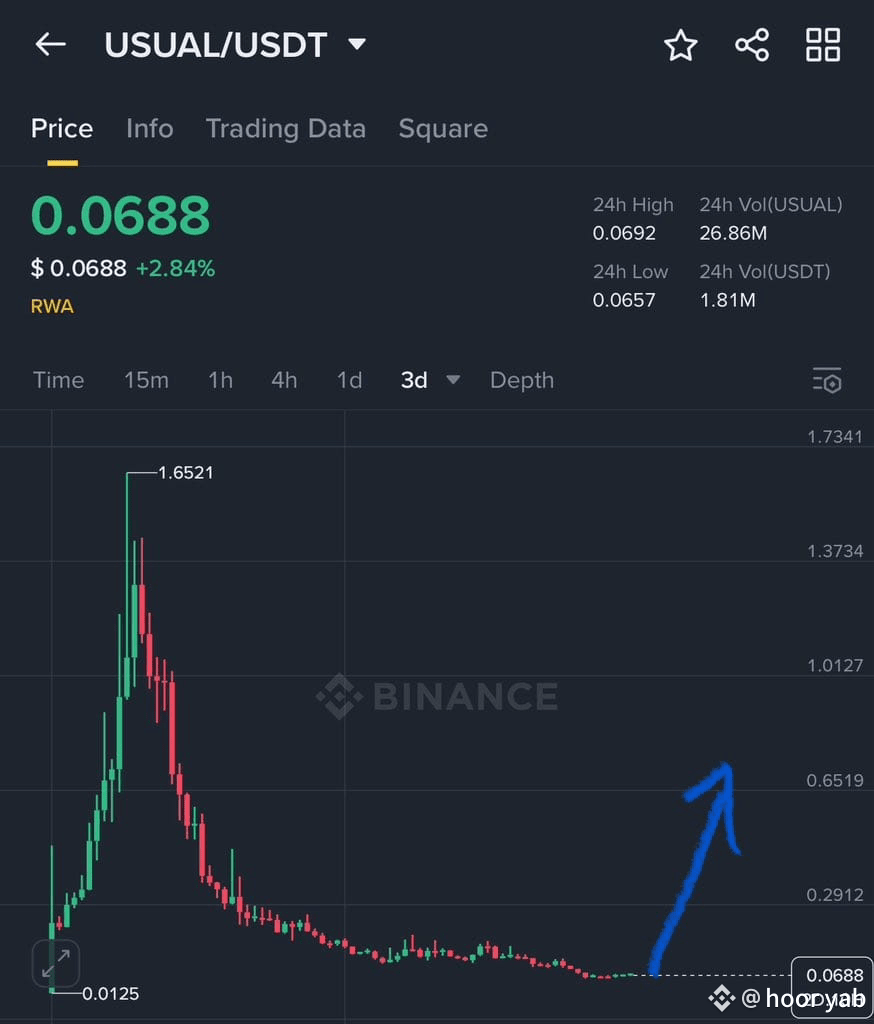Viewport: 874px width, 1024px height.
Task: Open the Depth view
Action: tap(521, 380)
